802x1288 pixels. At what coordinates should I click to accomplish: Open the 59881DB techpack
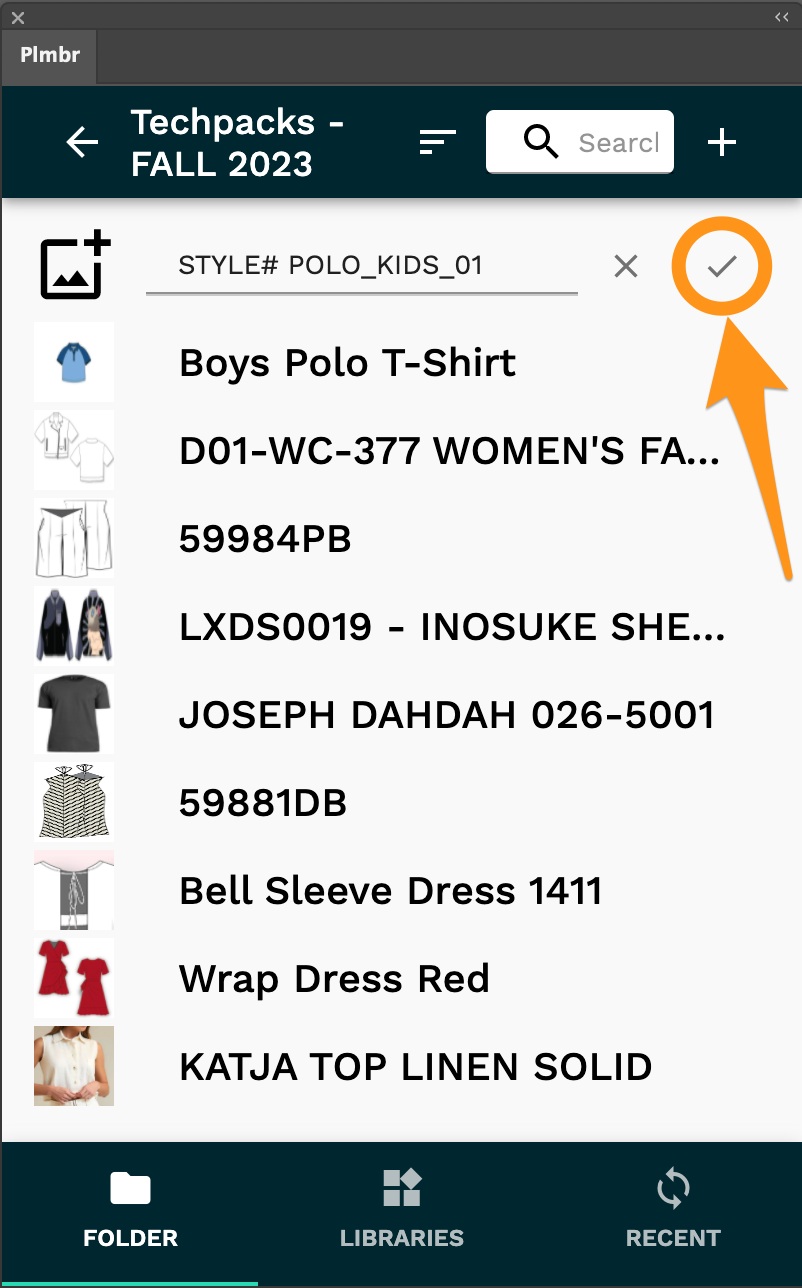coord(262,803)
